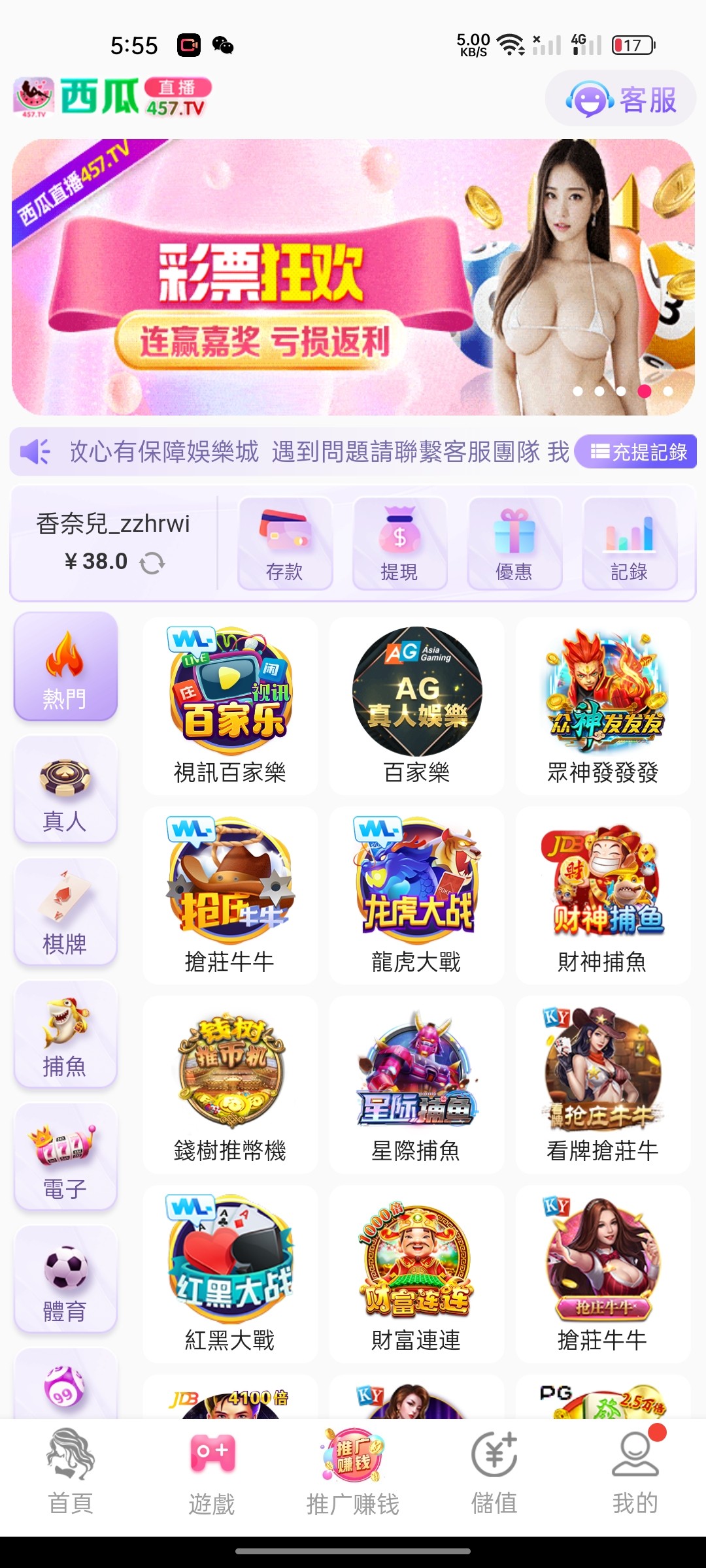Open the 財神捕魚 game
This screenshot has width=706, height=1568.
[603, 895]
